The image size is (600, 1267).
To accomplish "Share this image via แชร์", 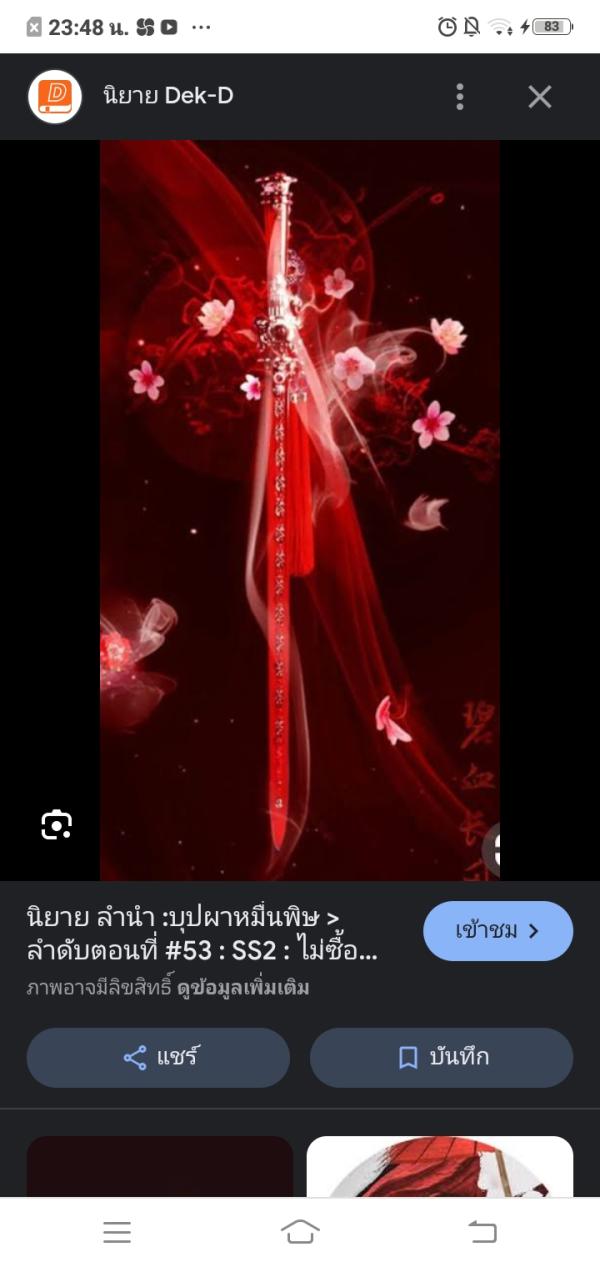I will click(158, 1057).
